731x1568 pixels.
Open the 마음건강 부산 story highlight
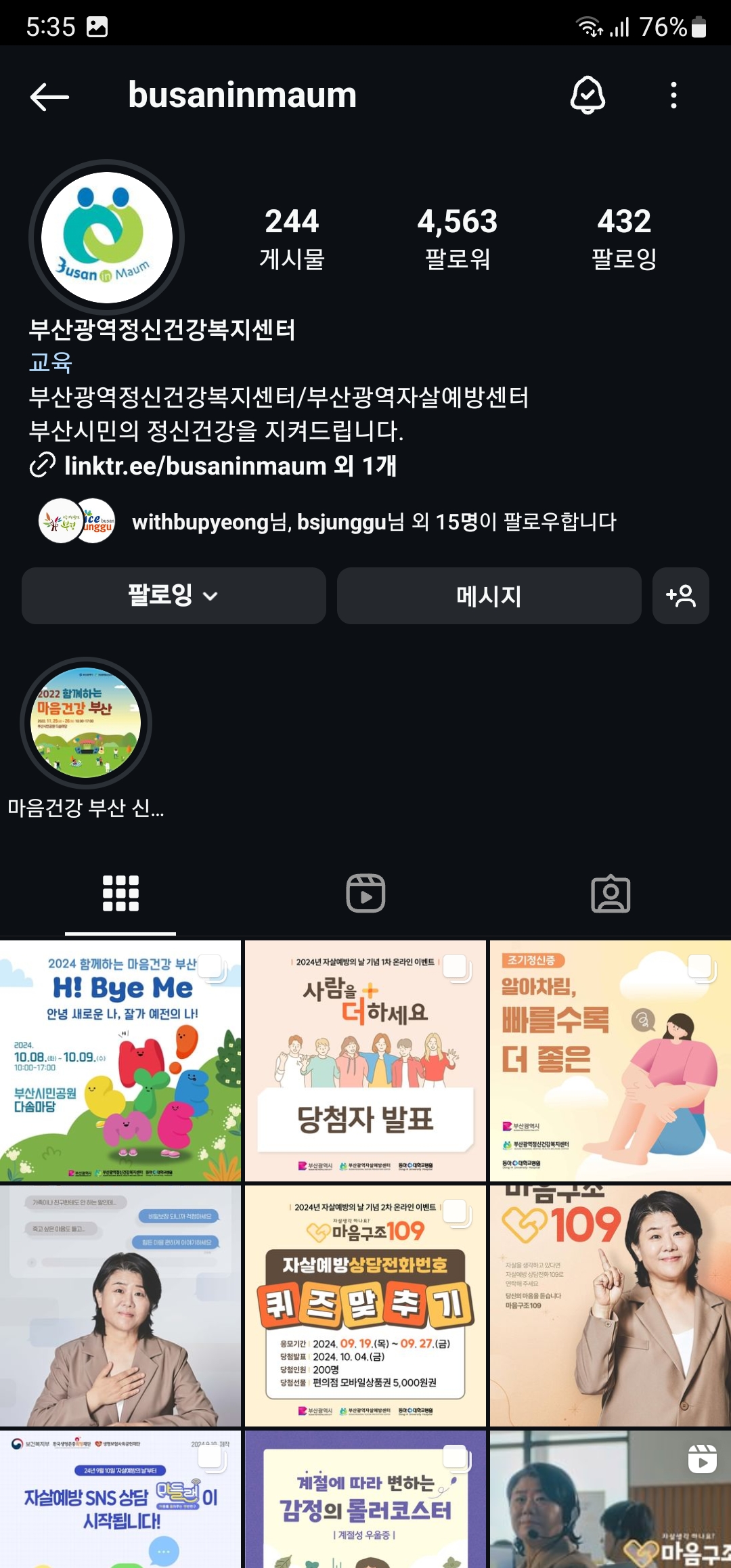coord(86,724)
